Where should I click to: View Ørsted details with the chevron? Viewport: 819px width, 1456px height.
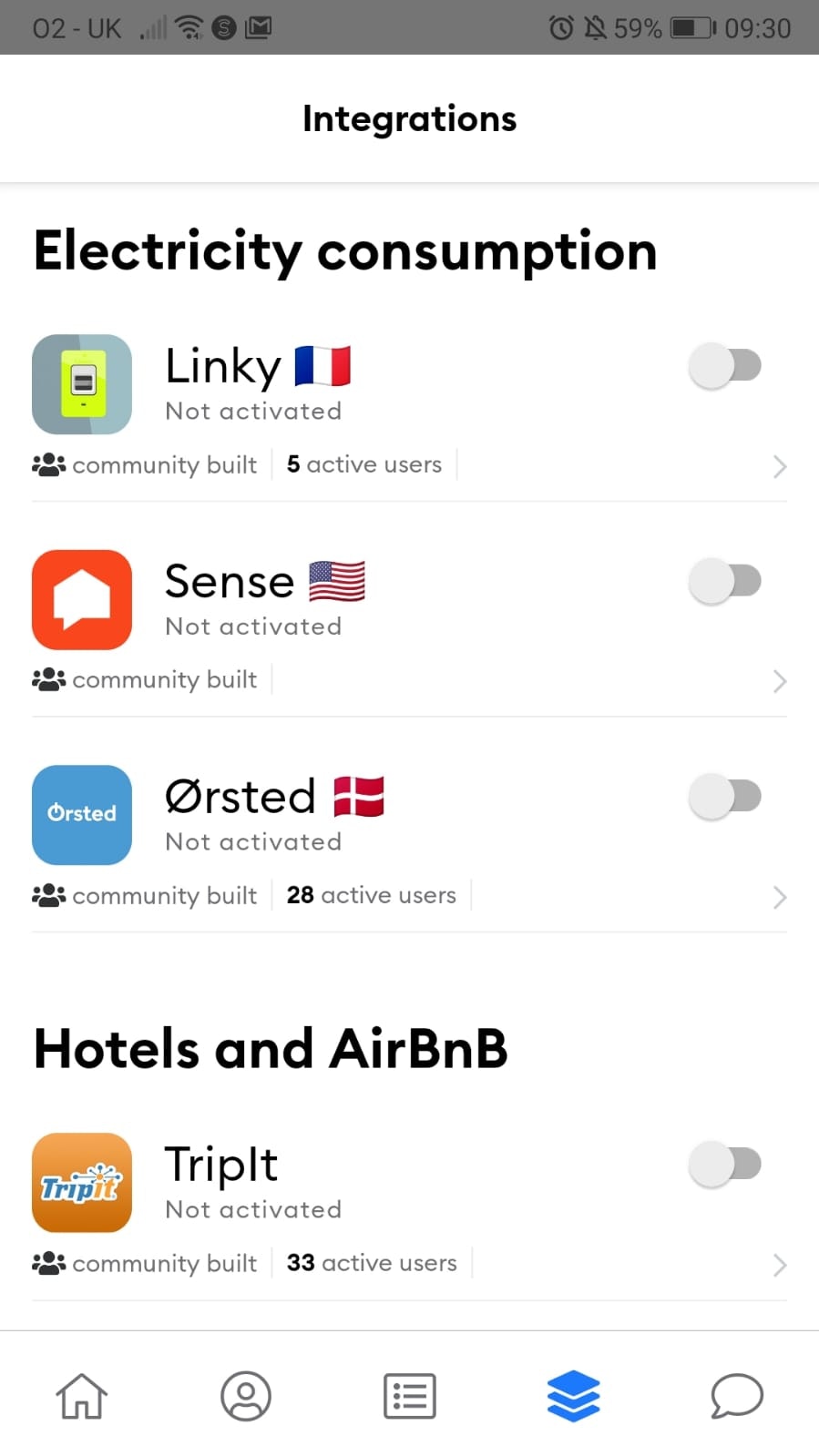pyautogui.click(x=779, y=897)
